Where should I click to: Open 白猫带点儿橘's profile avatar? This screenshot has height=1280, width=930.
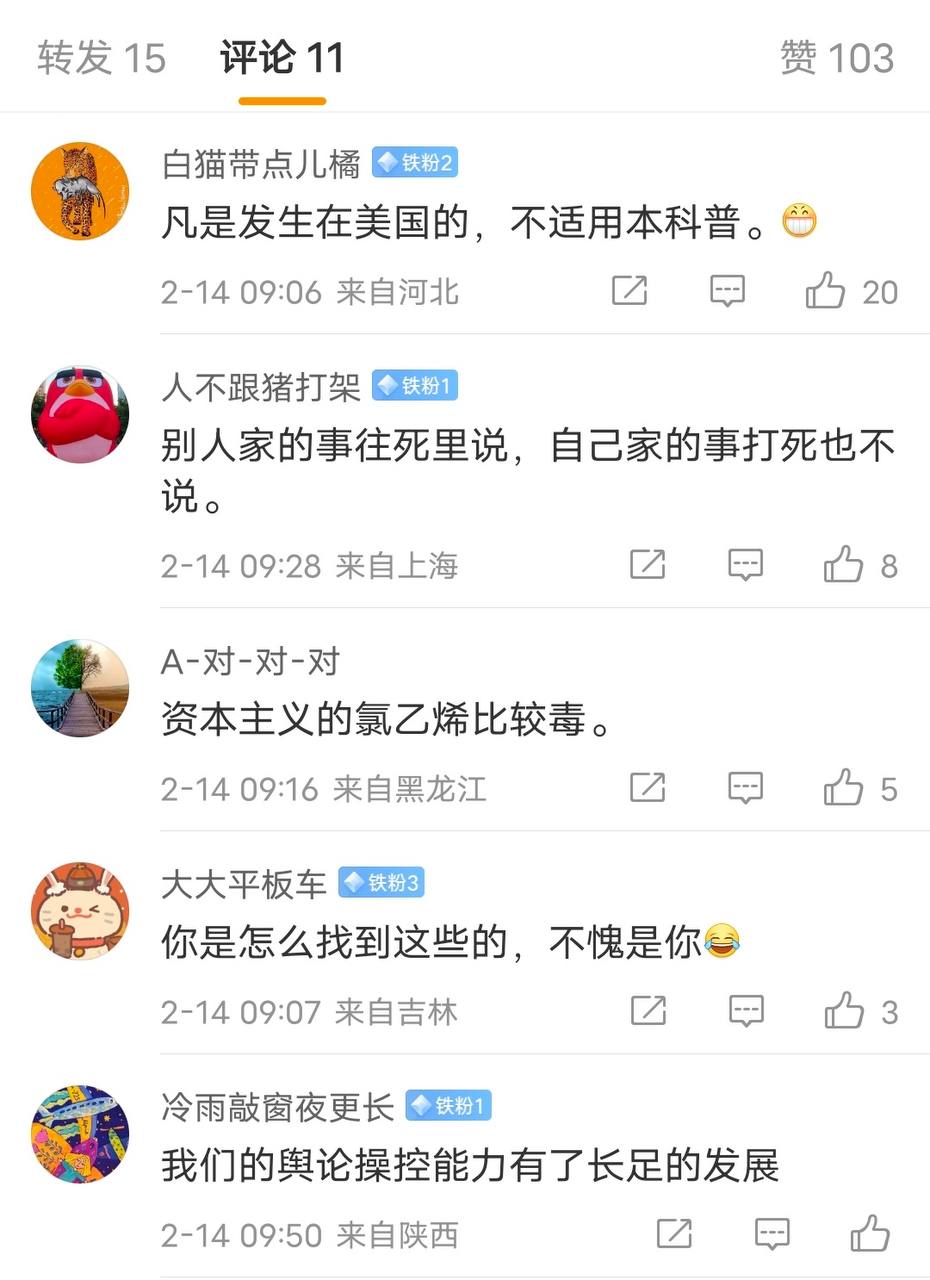pos(80,190)
